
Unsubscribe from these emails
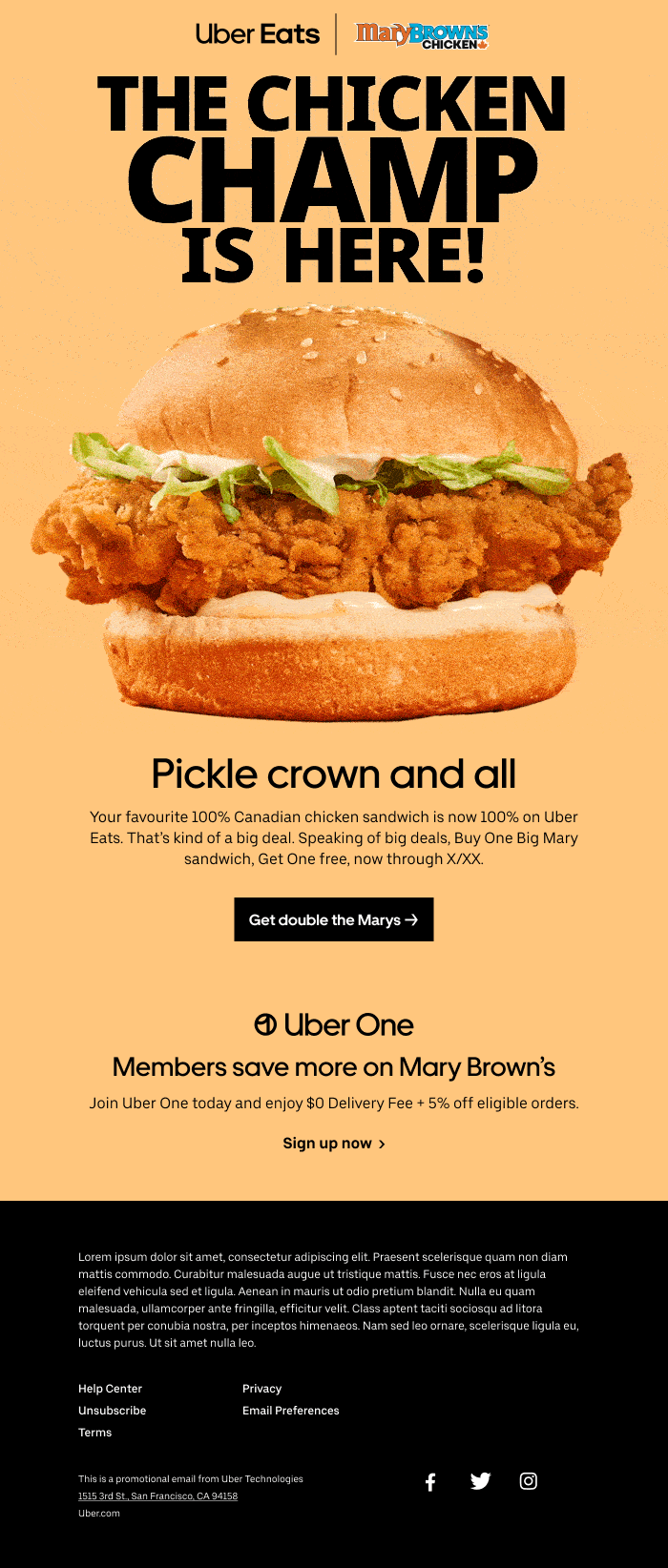click(112, 1411)
